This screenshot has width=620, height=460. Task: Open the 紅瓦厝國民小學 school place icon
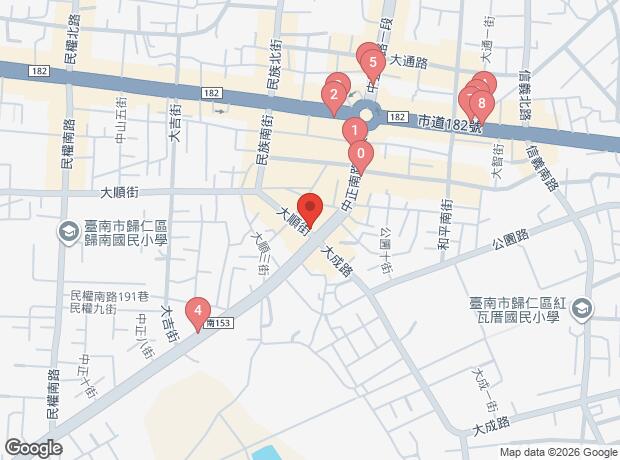pyautogui.click(x=580, y=308)
